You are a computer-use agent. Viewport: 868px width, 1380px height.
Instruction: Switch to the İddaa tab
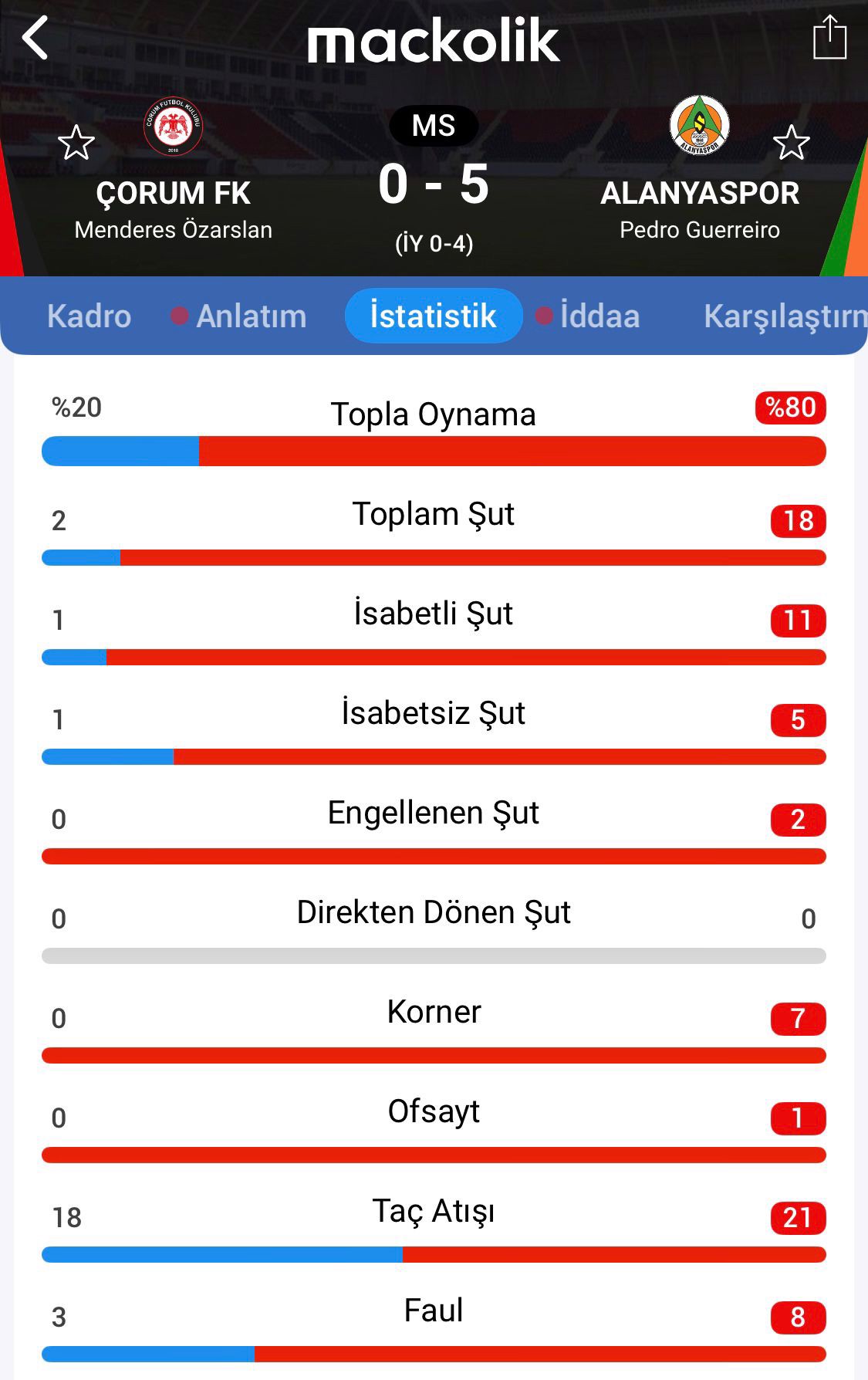[599, 316]
